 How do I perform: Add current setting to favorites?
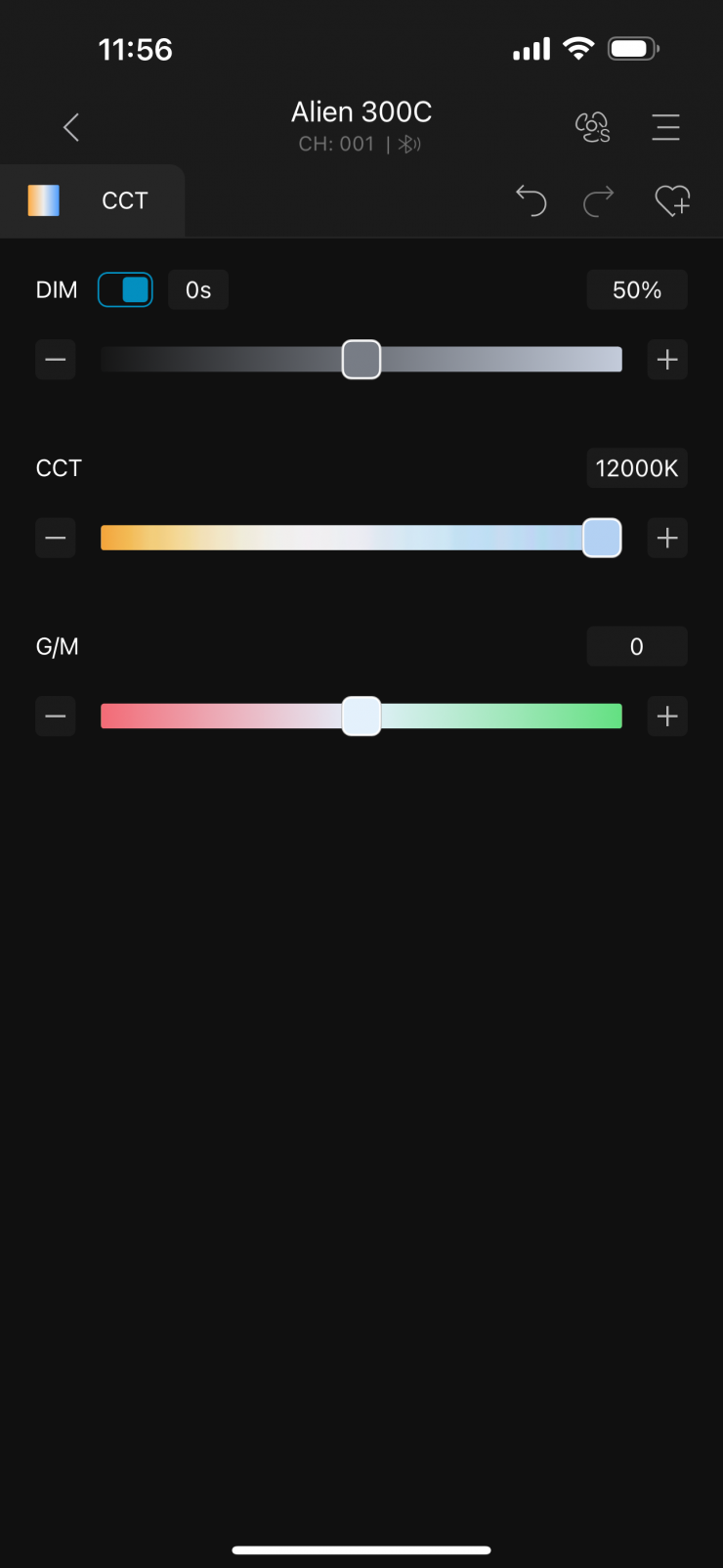tap(672, 200)
